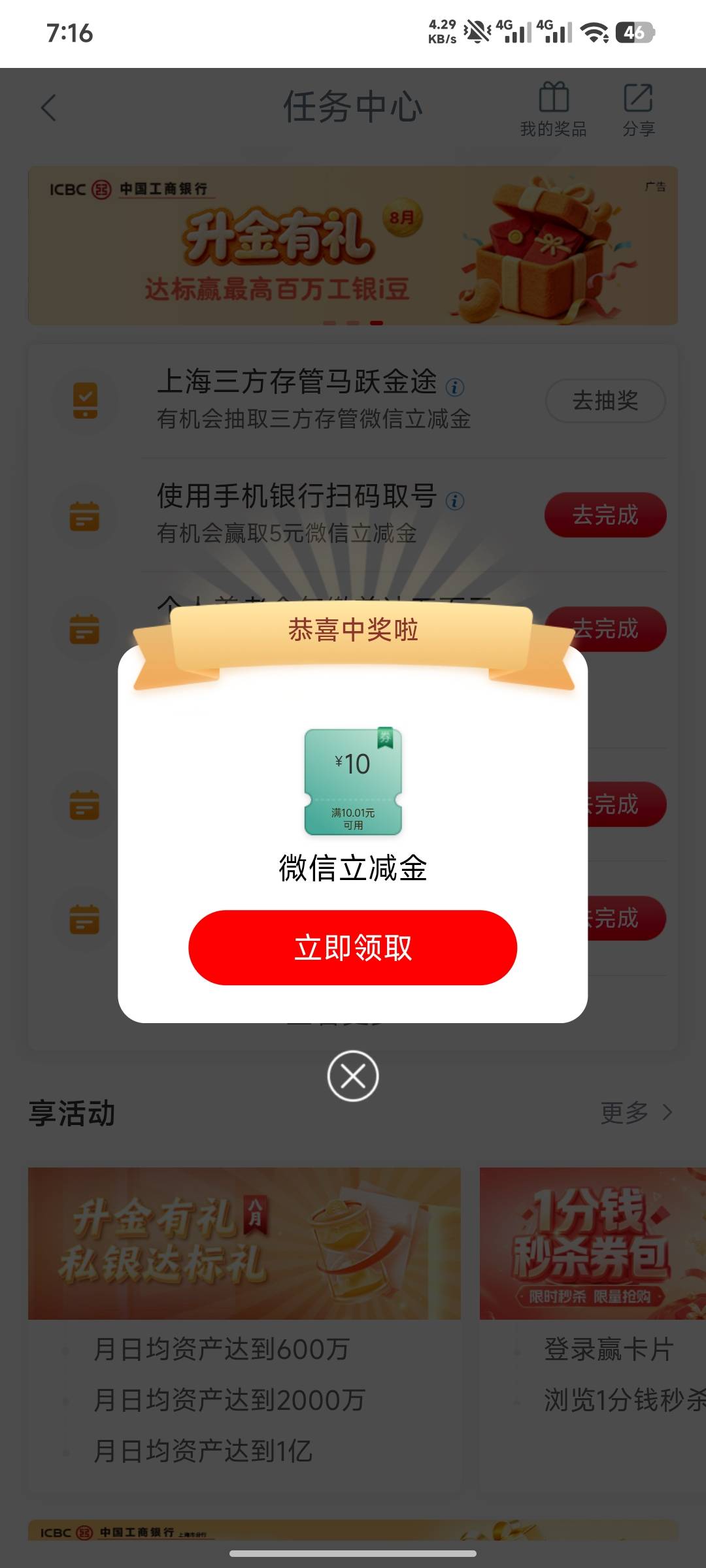This screenshot has width=706, height=1568.
Task: Open 我的奖品 gift icon
Action: point(554,110)
